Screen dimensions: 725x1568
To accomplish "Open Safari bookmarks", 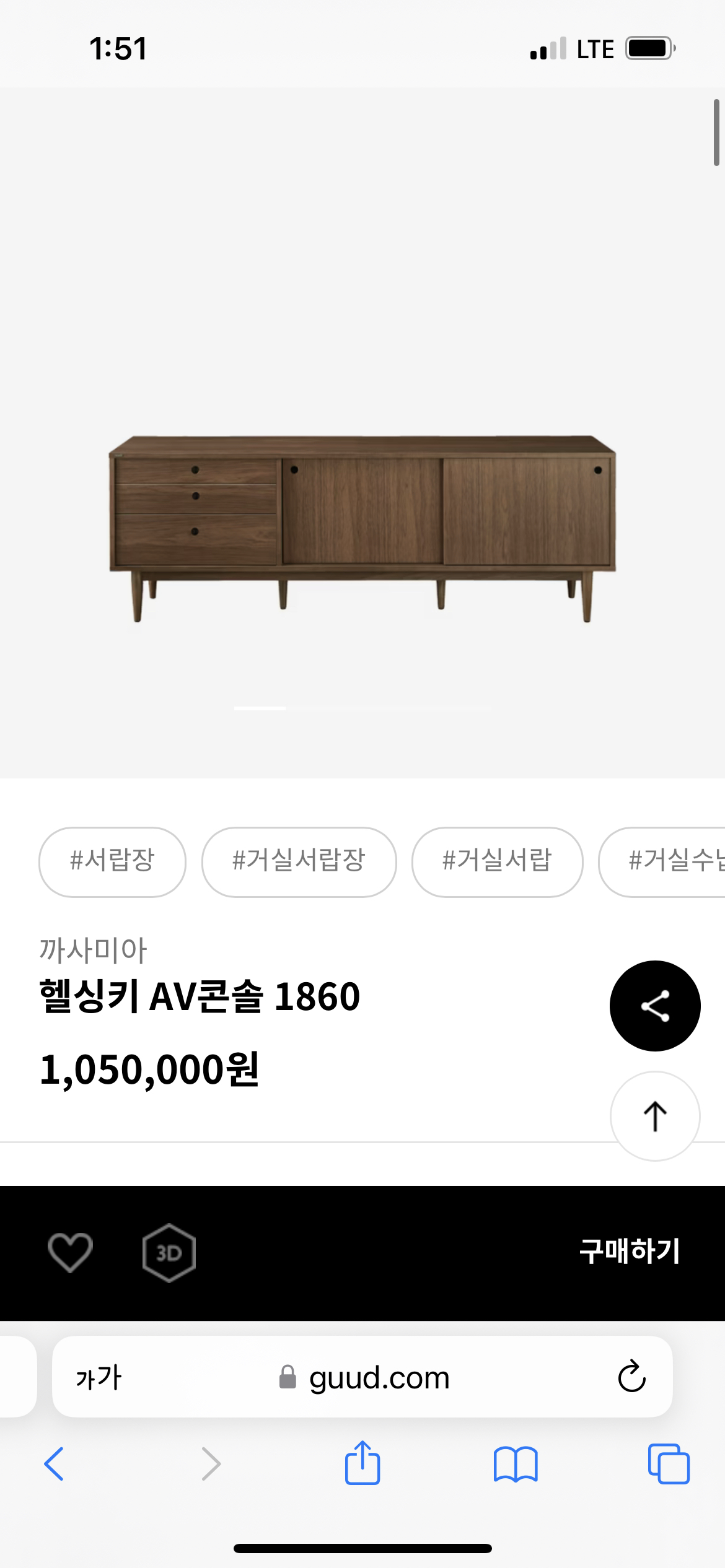I will (516, 1464).
